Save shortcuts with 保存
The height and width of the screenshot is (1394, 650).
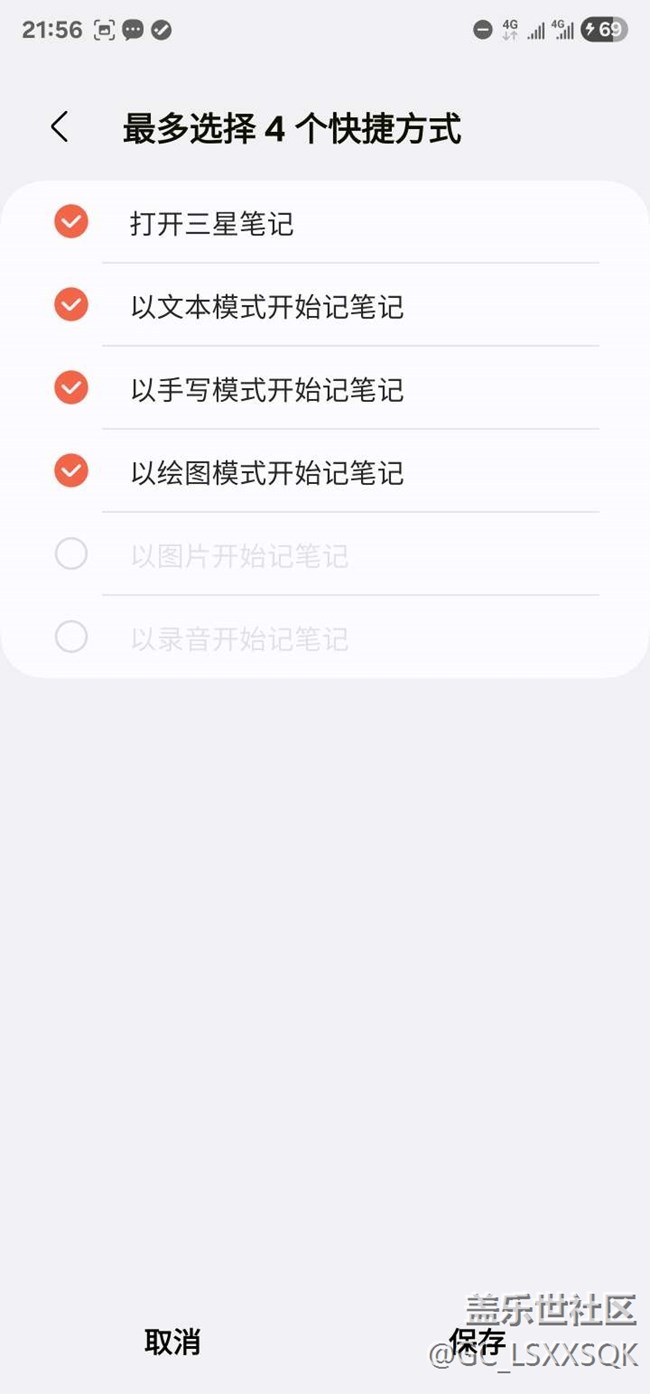point(477,1341)
